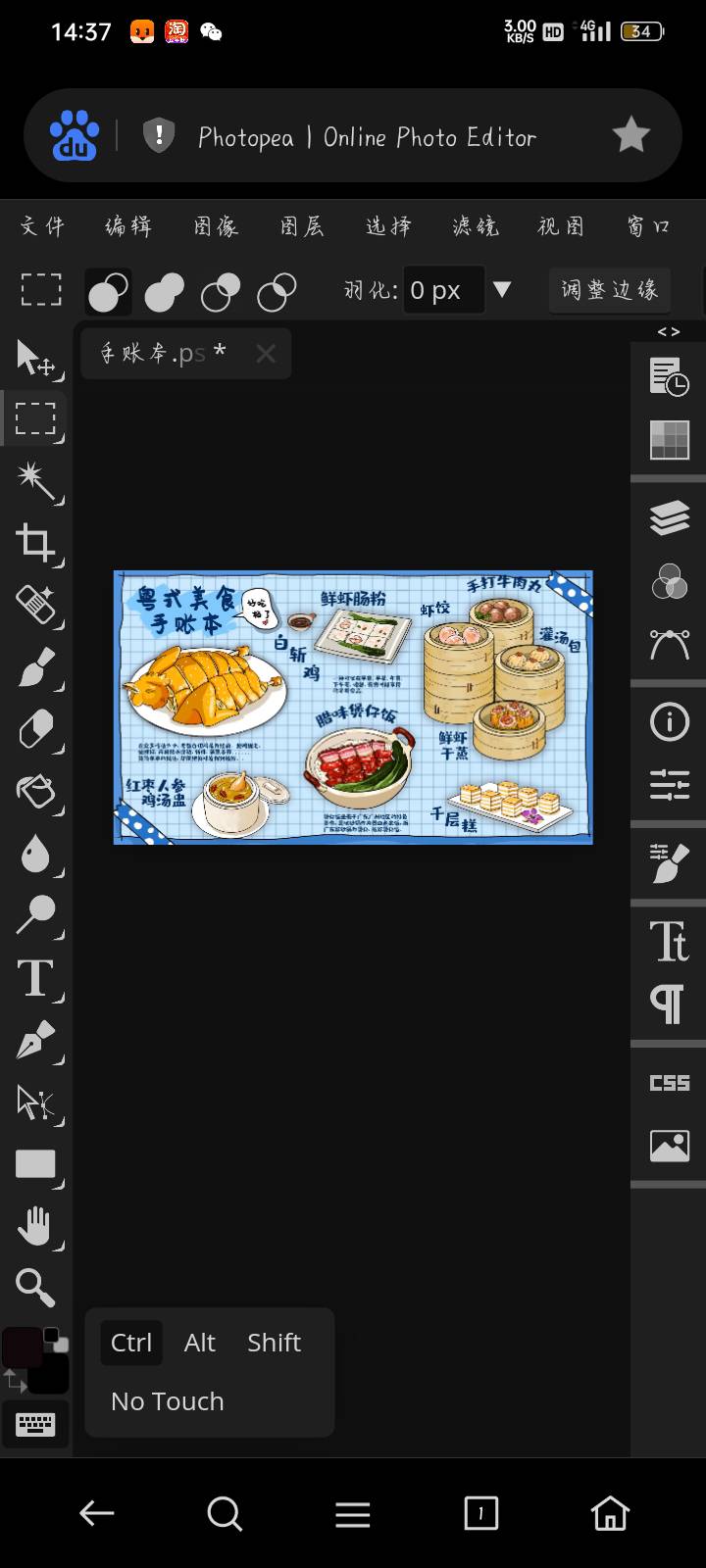Select the Zoom tool
The height and width of the screenshot is (1568, 706).
[x=35, y=1288]
